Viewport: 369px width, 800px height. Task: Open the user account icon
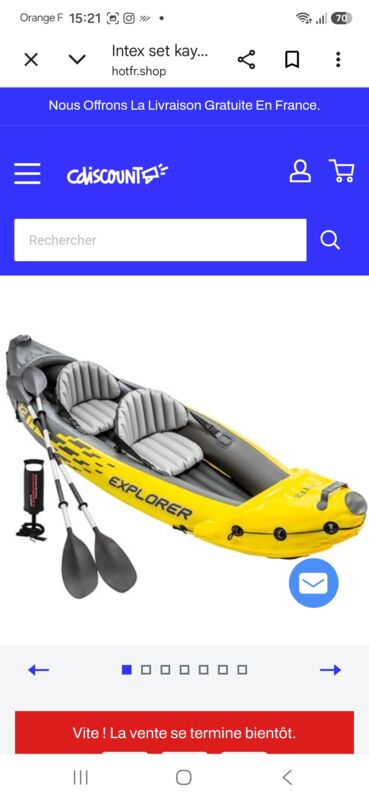(300, 171)
